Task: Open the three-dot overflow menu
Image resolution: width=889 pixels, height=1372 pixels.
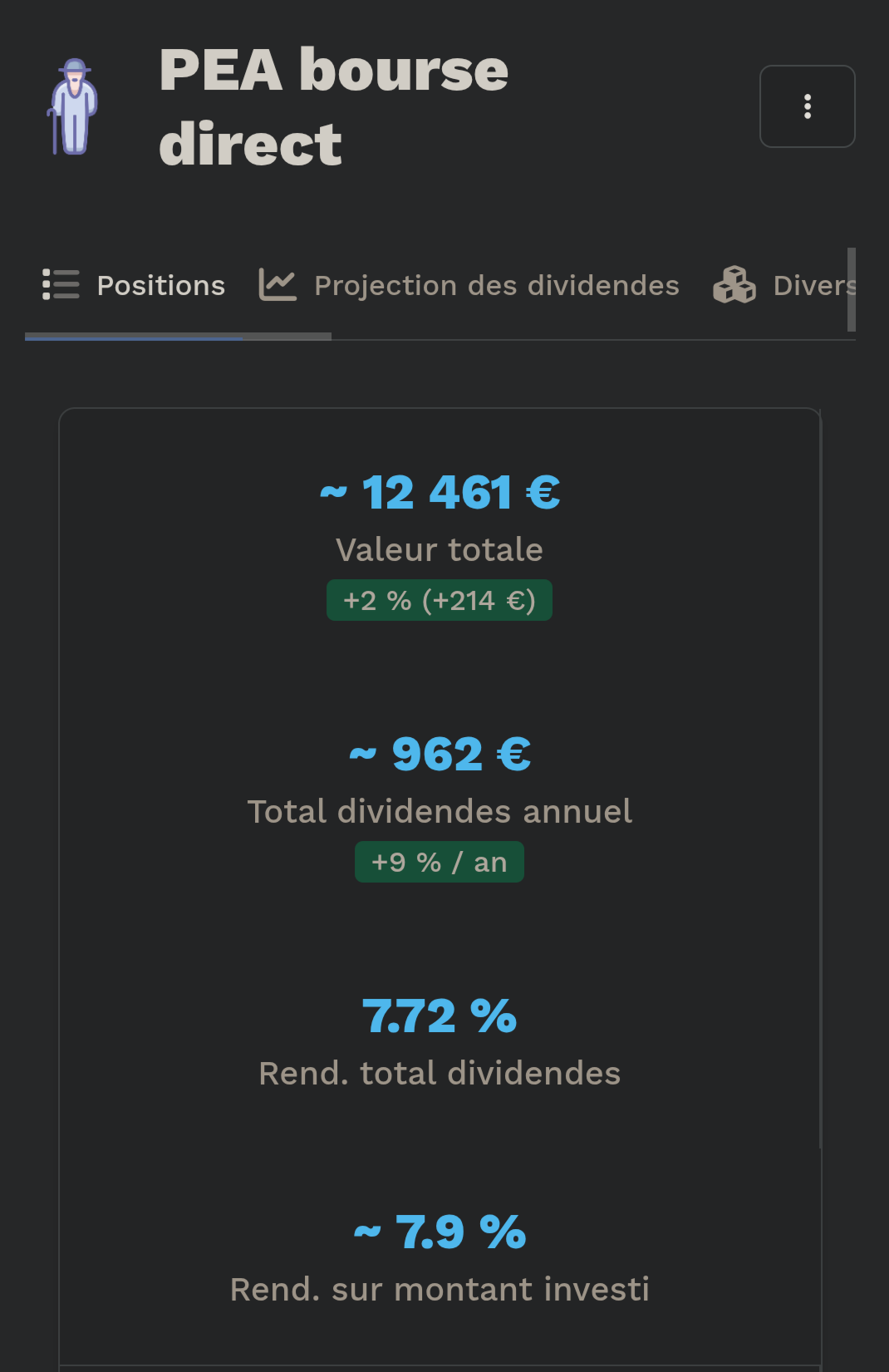Action: click(807, 106)
